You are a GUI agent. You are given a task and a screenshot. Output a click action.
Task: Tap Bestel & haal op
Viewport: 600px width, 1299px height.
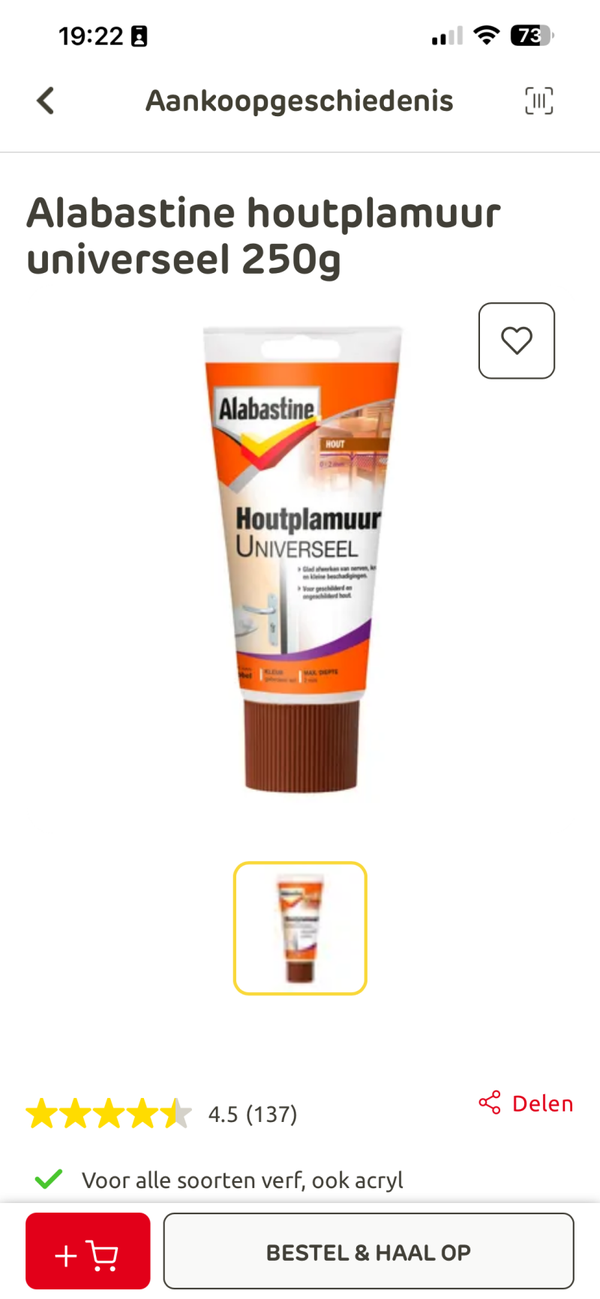[x=368, y=1252]
